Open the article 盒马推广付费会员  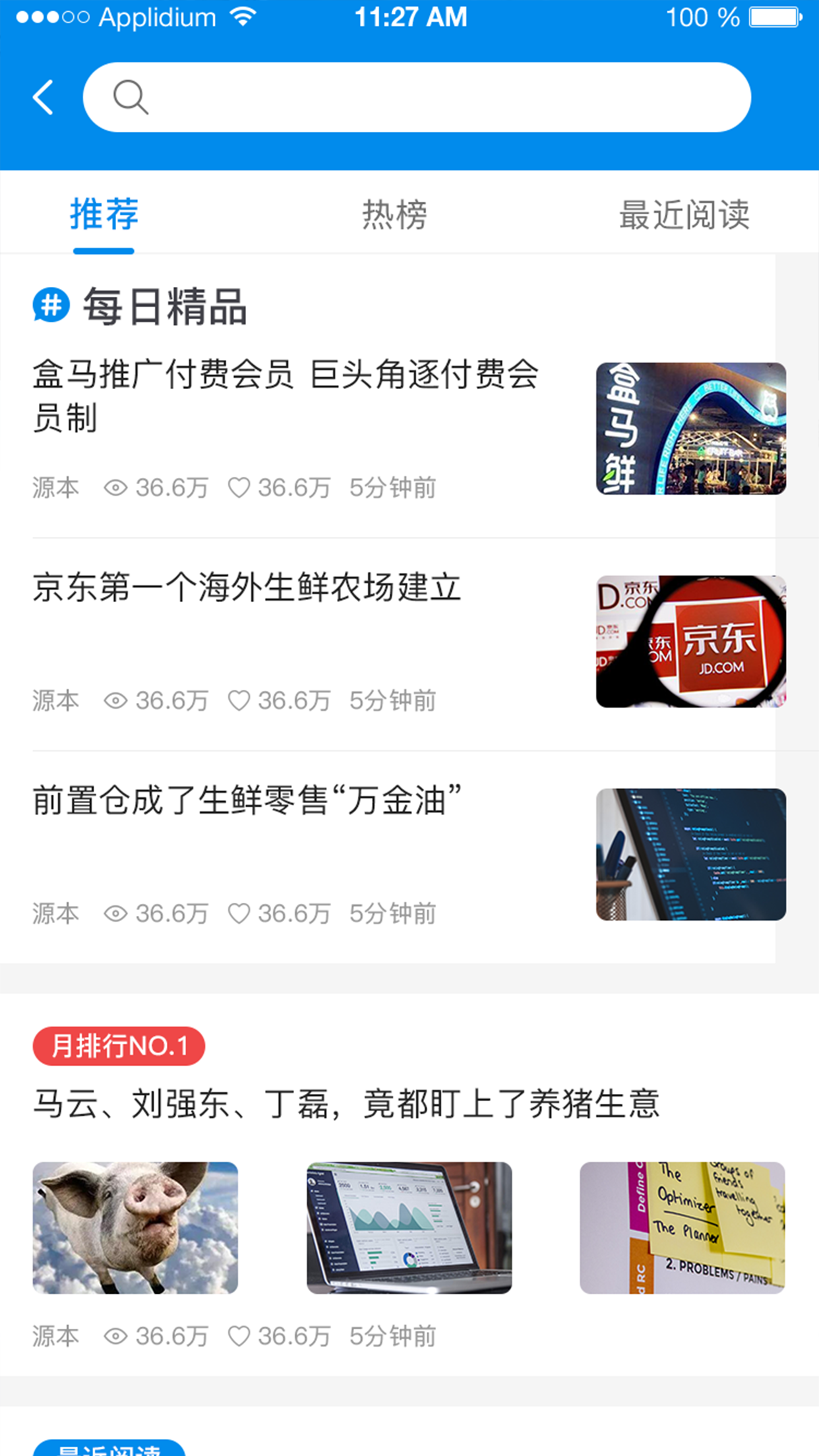[x=286, y=396]
